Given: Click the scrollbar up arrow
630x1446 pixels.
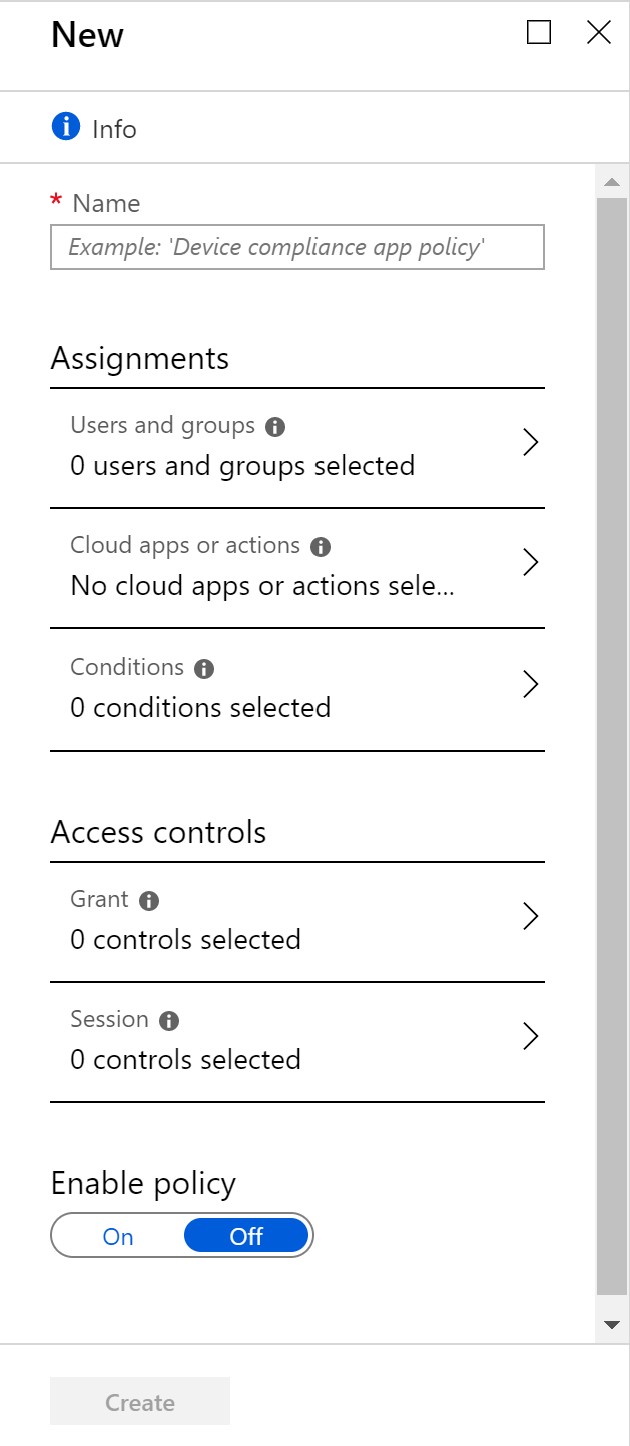Looking at the screenshot, I should coord(612,182).
